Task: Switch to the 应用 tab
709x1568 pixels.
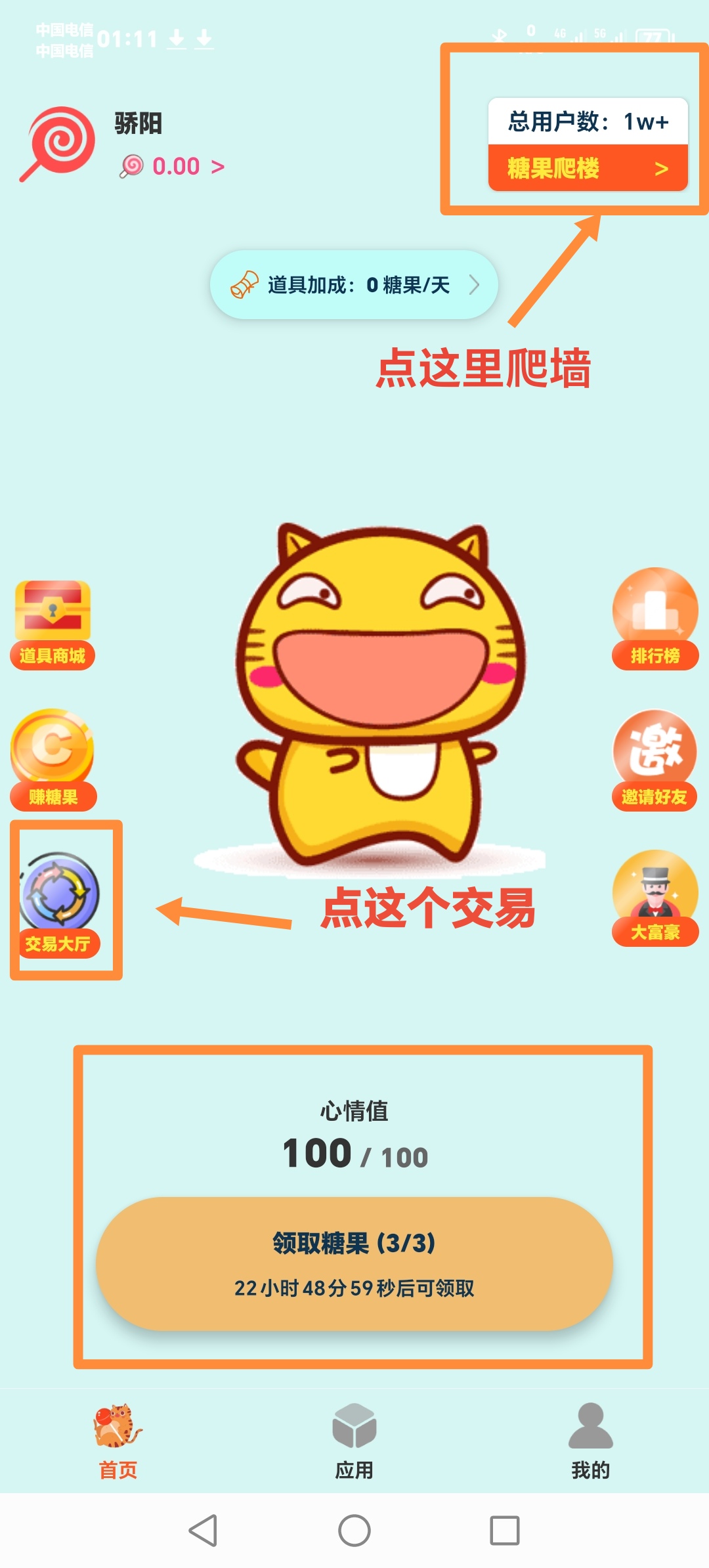Action: coord(354,1441)
